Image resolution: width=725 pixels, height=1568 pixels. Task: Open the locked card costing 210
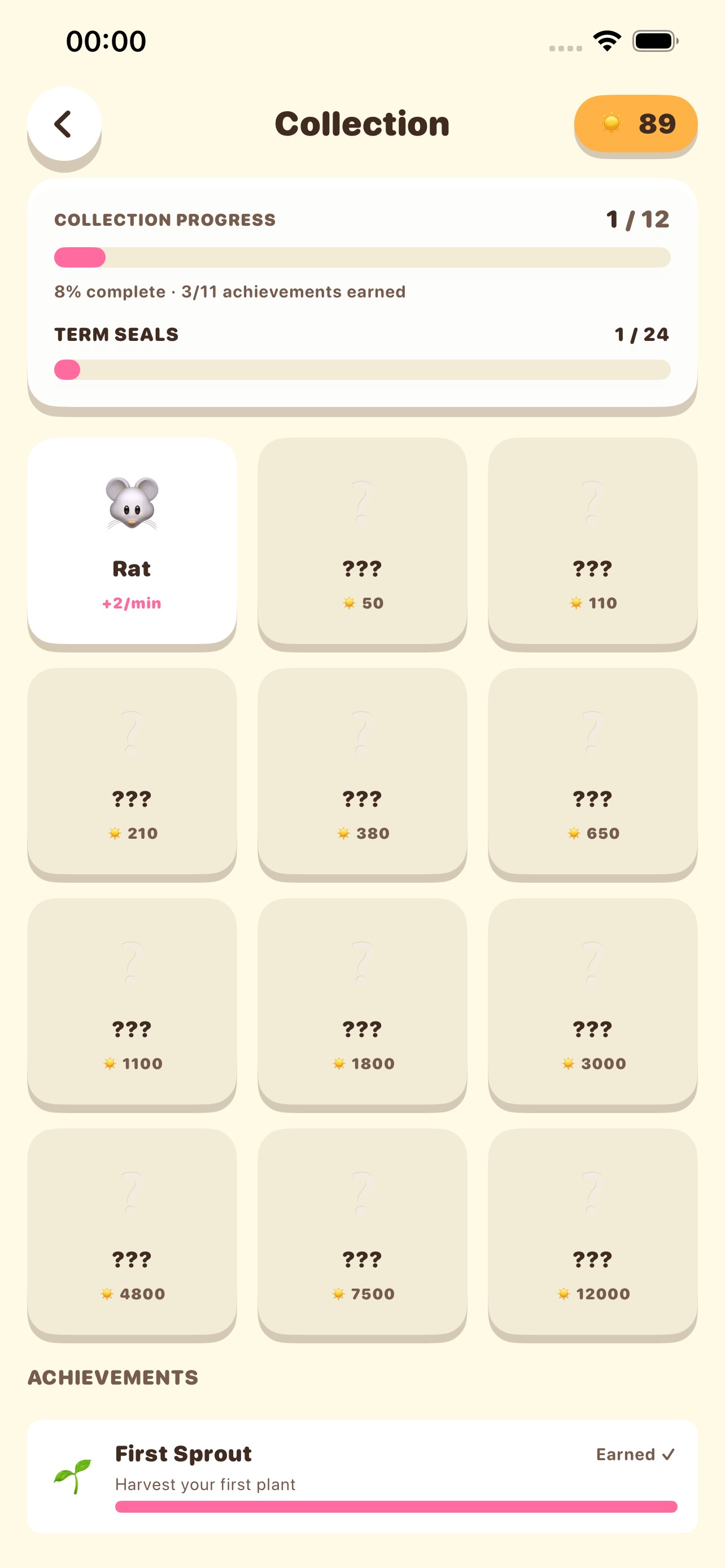point(132,771)
